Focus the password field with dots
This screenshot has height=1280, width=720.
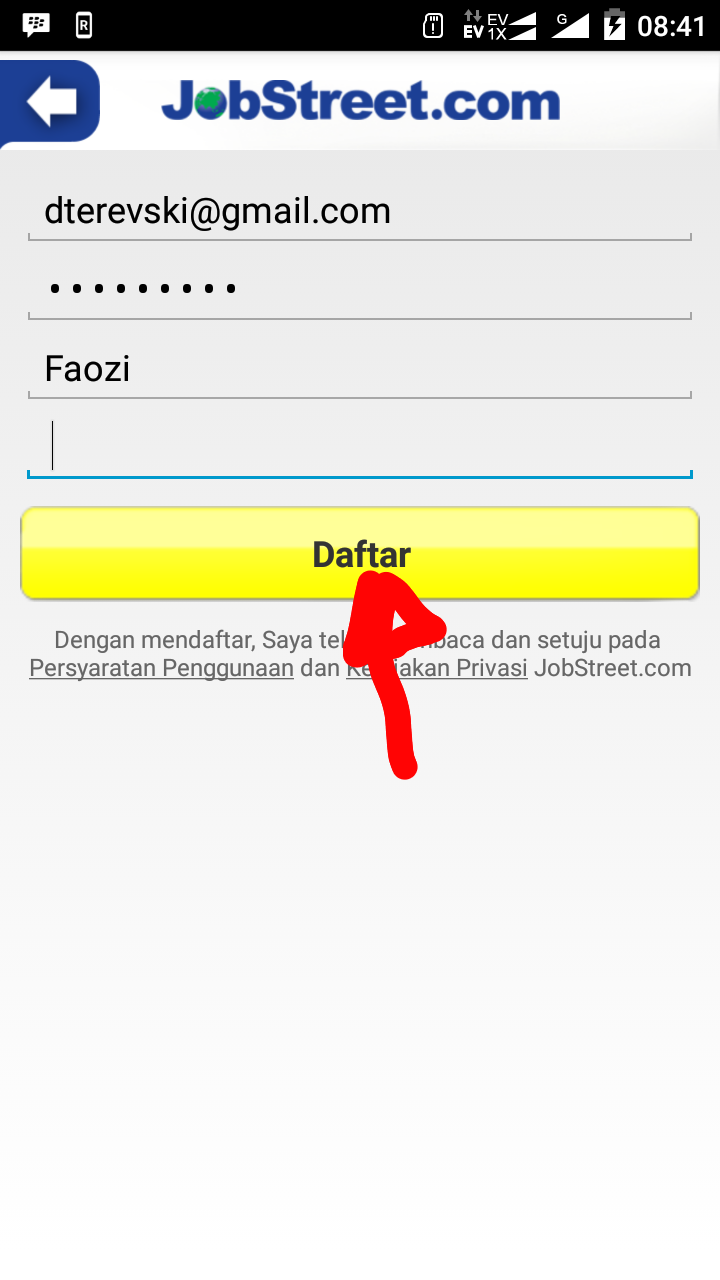[x=360, y=290]
